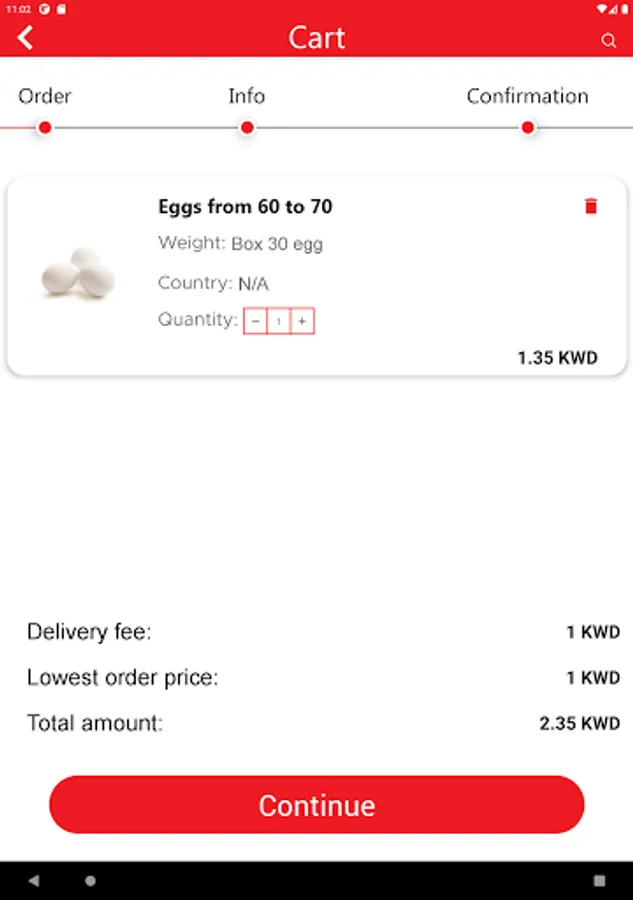The width and height of the screenshot is (633, 900).
Task: Delete Eggs from 60 to 70 from cart
Action: 591,206
